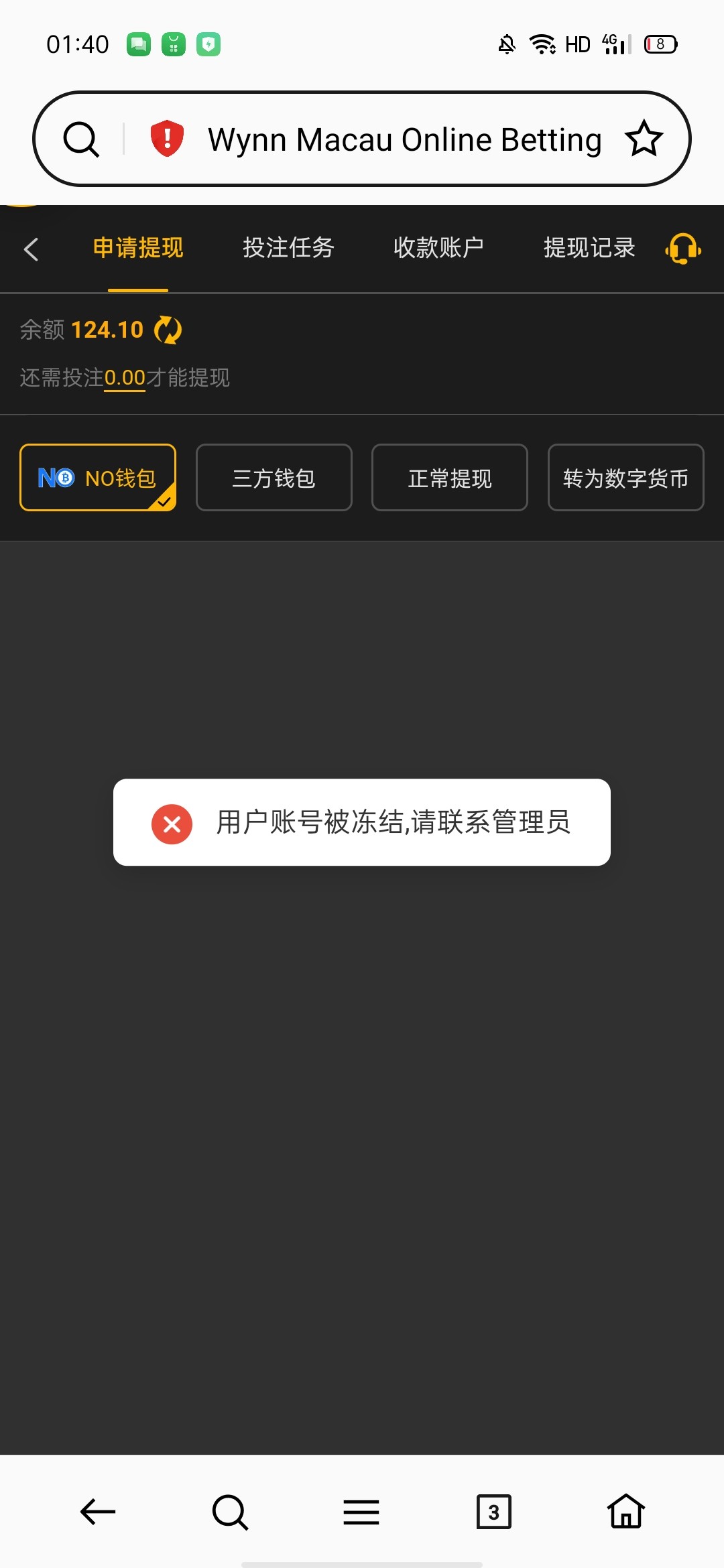Open the red security shield warning
The image size is (724, 1568).
(x=167, y=139)
